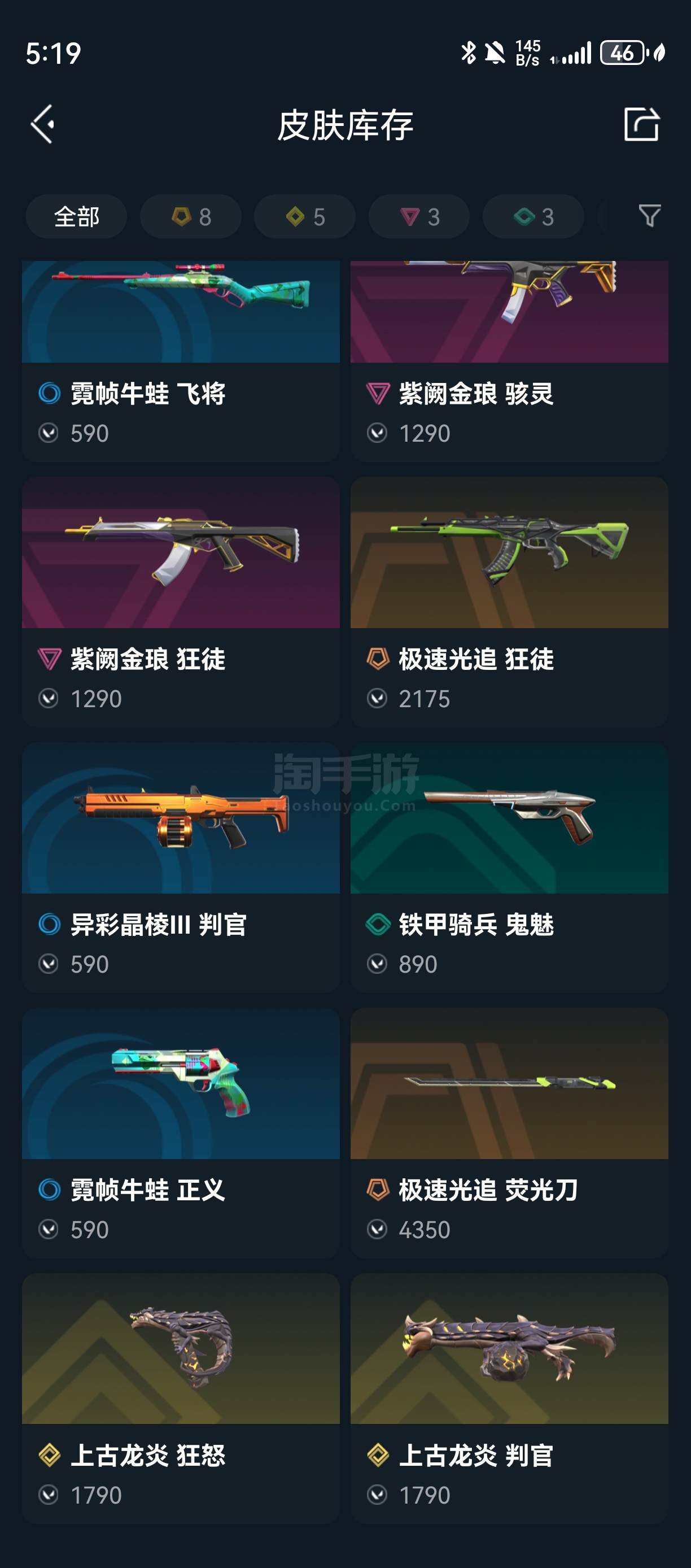Filter by the teal tier chip showing 3

[x=533, y=216]
